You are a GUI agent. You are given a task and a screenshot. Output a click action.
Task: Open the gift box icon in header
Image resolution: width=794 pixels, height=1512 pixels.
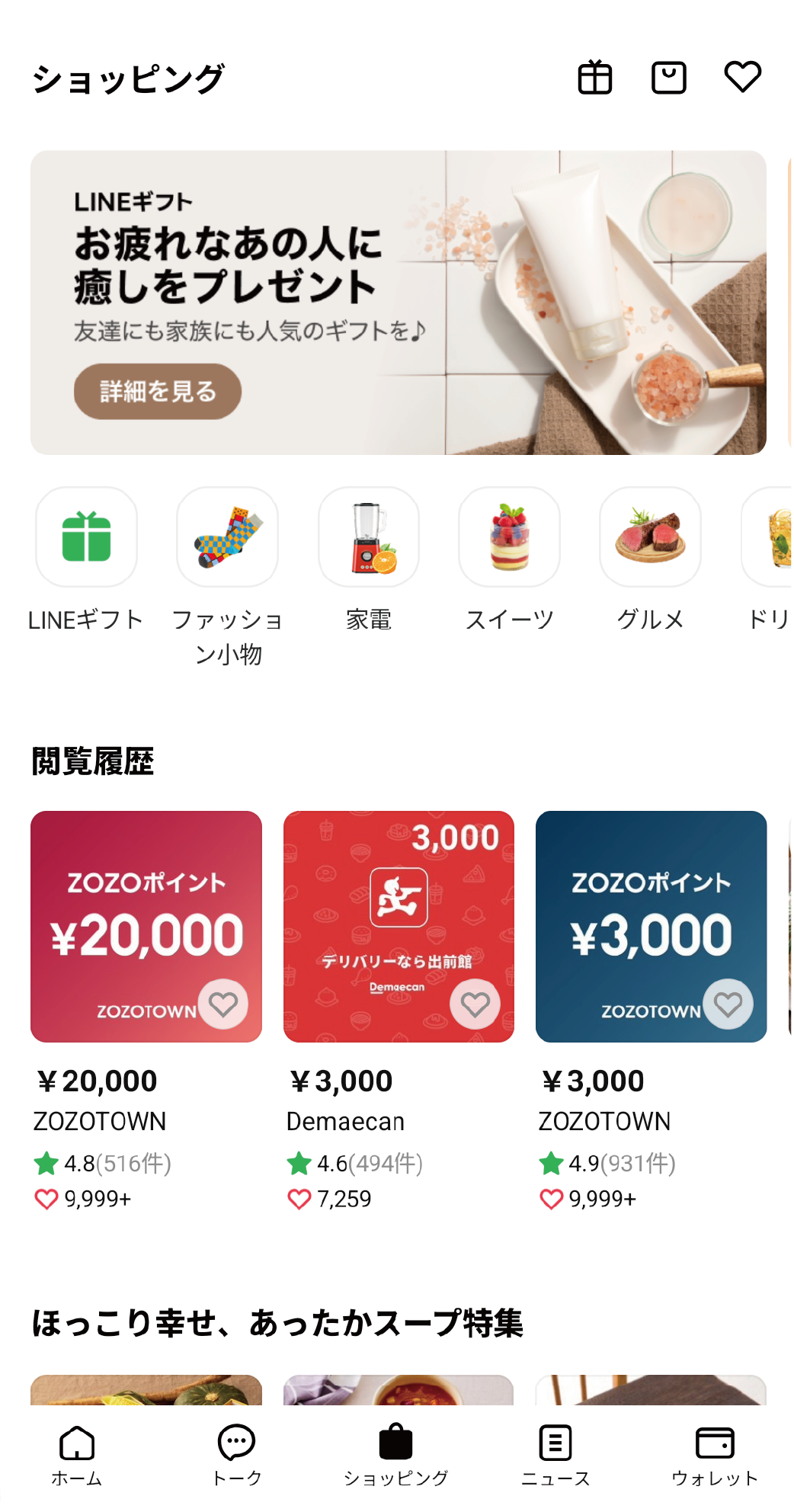point(594,77)
